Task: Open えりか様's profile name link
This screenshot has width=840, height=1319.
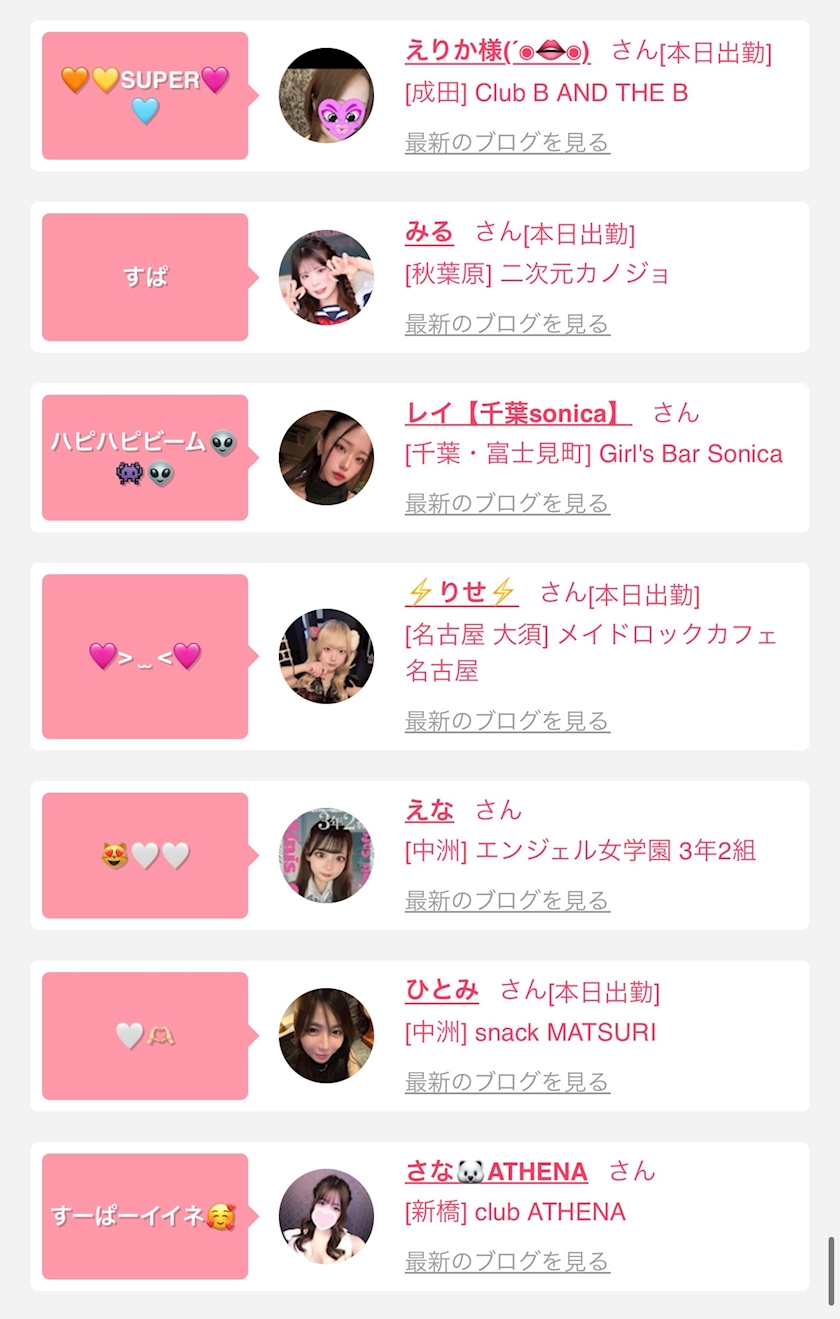Action: point(497,50)
